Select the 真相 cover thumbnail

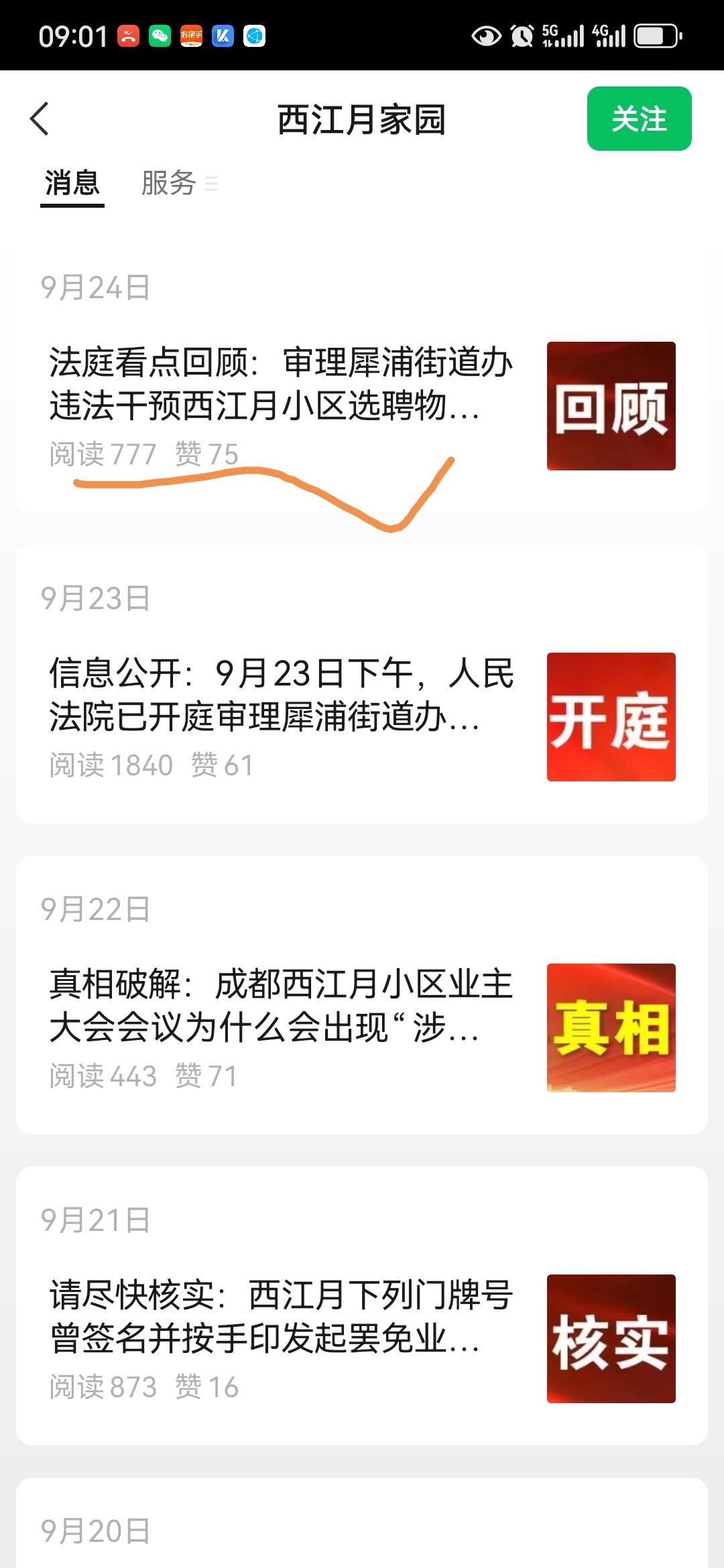tap(611, 1028)
